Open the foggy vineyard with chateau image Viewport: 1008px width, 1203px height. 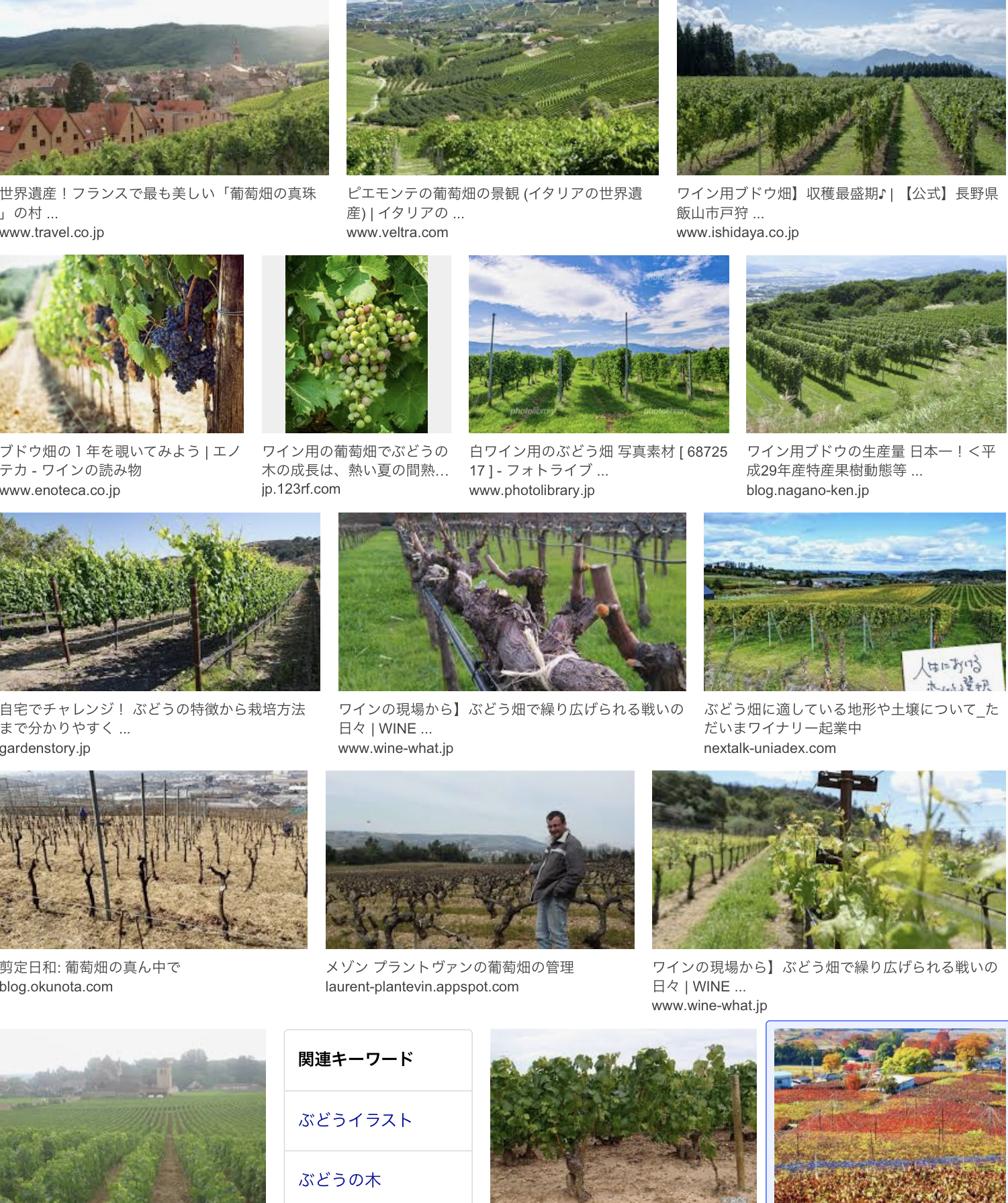(132, 1115)
